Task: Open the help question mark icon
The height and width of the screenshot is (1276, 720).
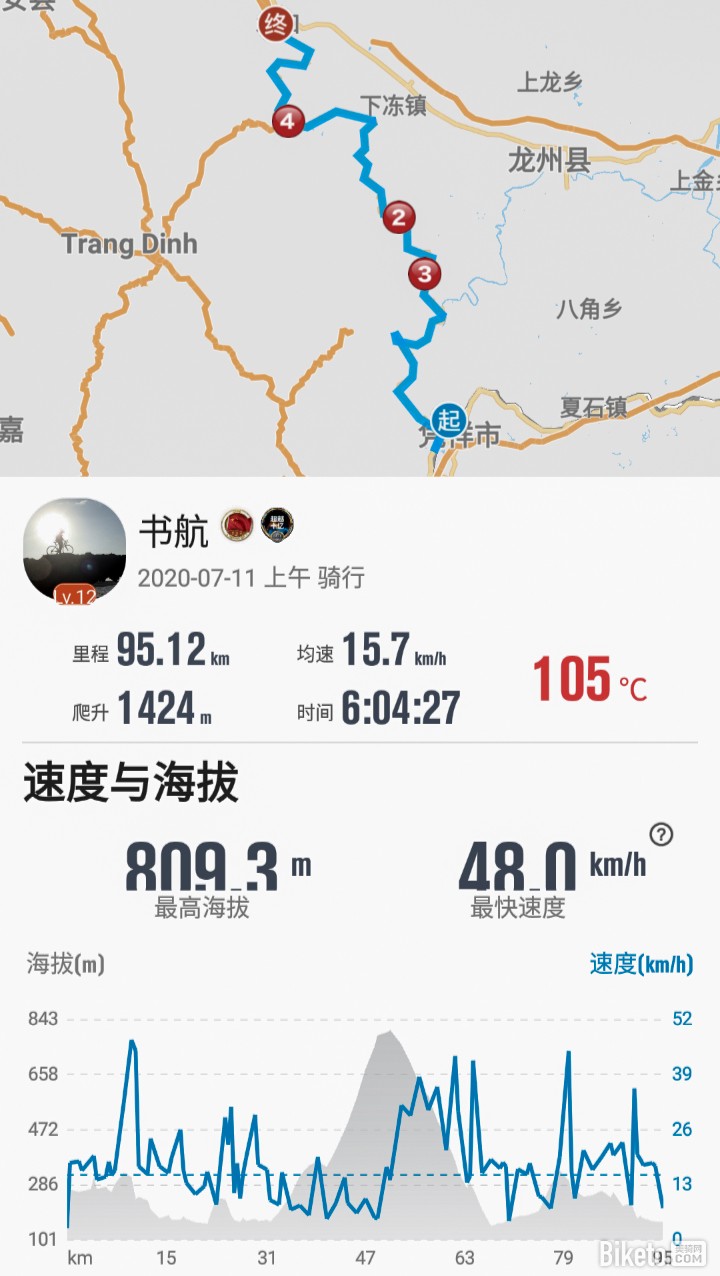Action: coord(661,834)
